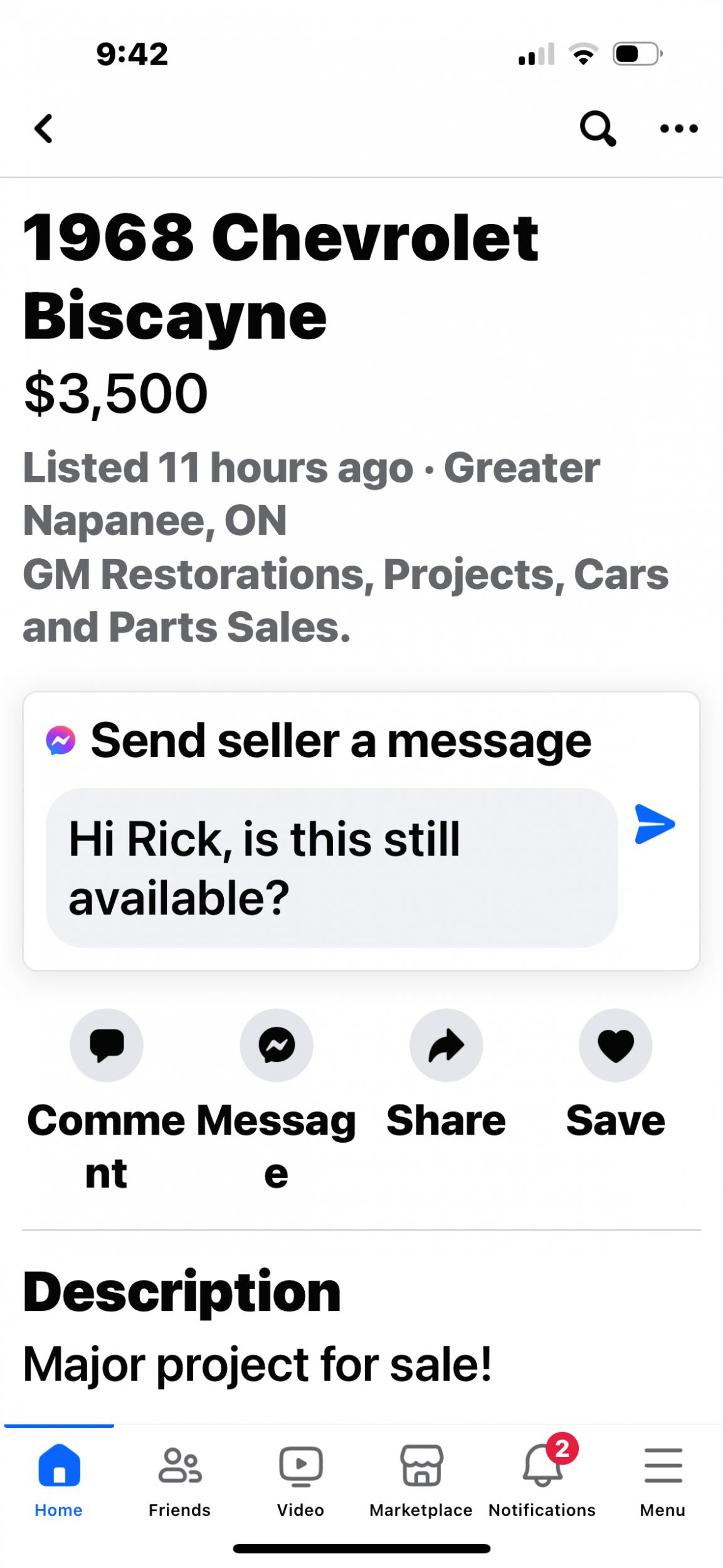Edit the 'Hi Rick' message field
Image resolution: width=723 pixels, height=1568 pixels.
[331, 867]
